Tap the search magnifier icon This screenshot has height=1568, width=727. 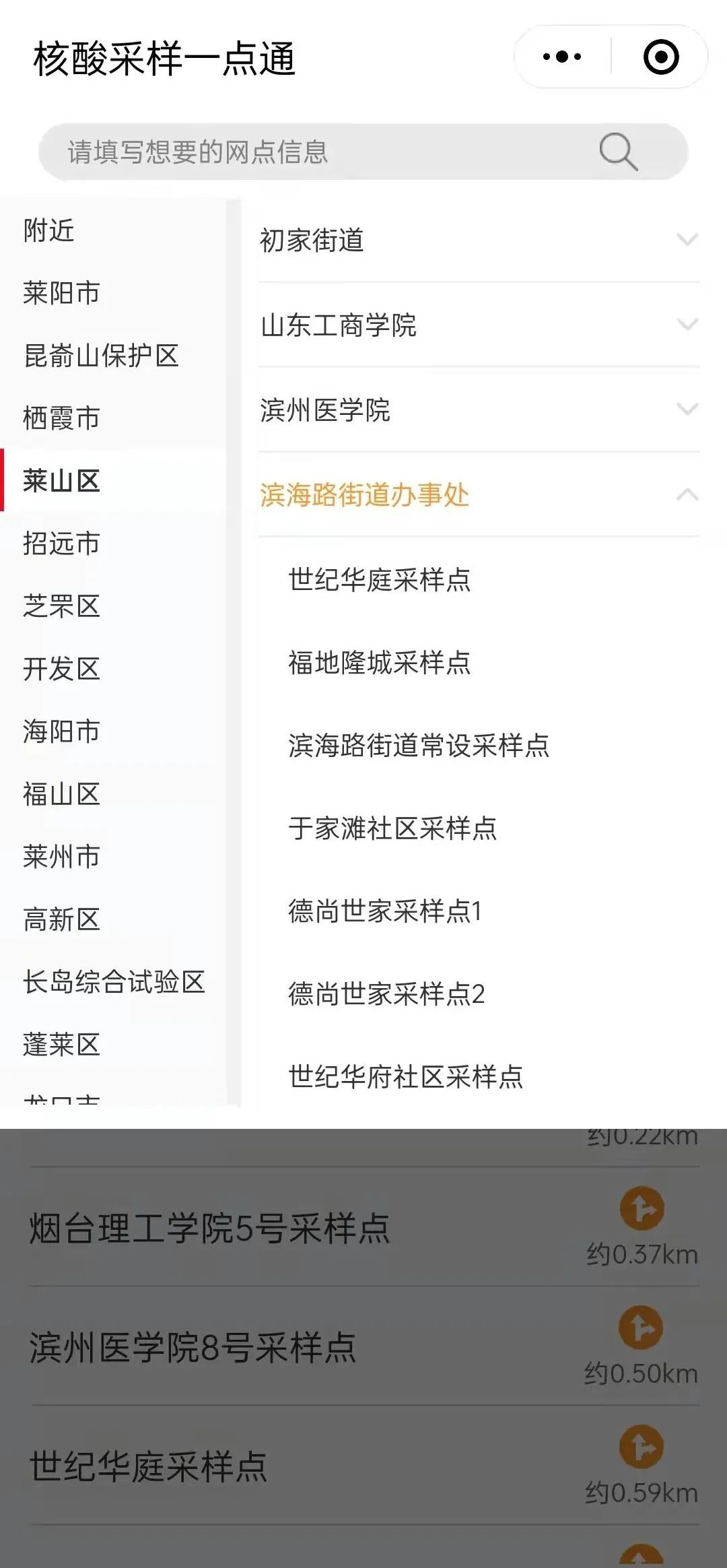618,152
